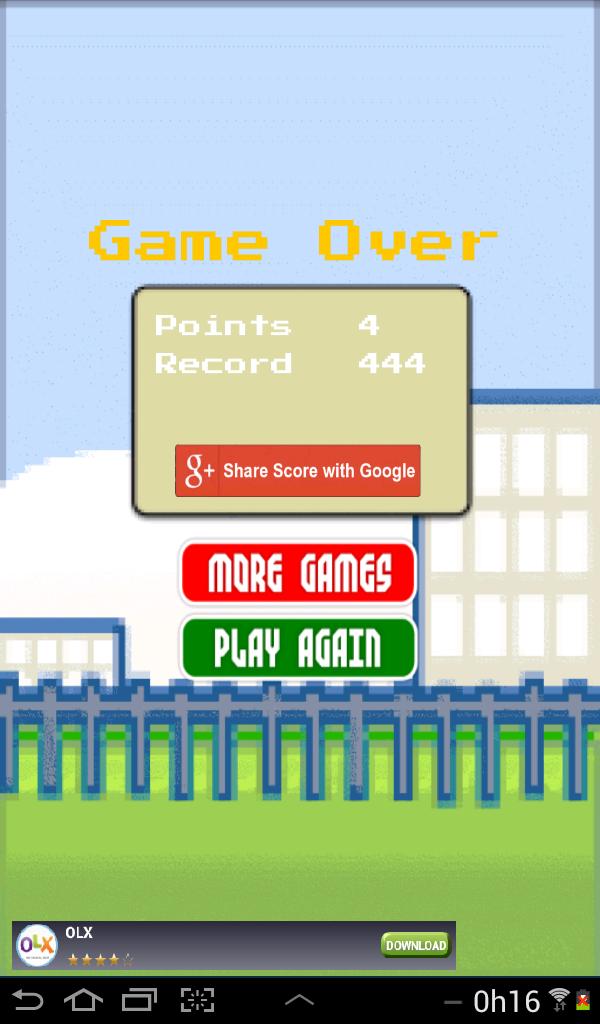Open More Games
This screenshot has width=600, height=1024.
click(298, 573)
